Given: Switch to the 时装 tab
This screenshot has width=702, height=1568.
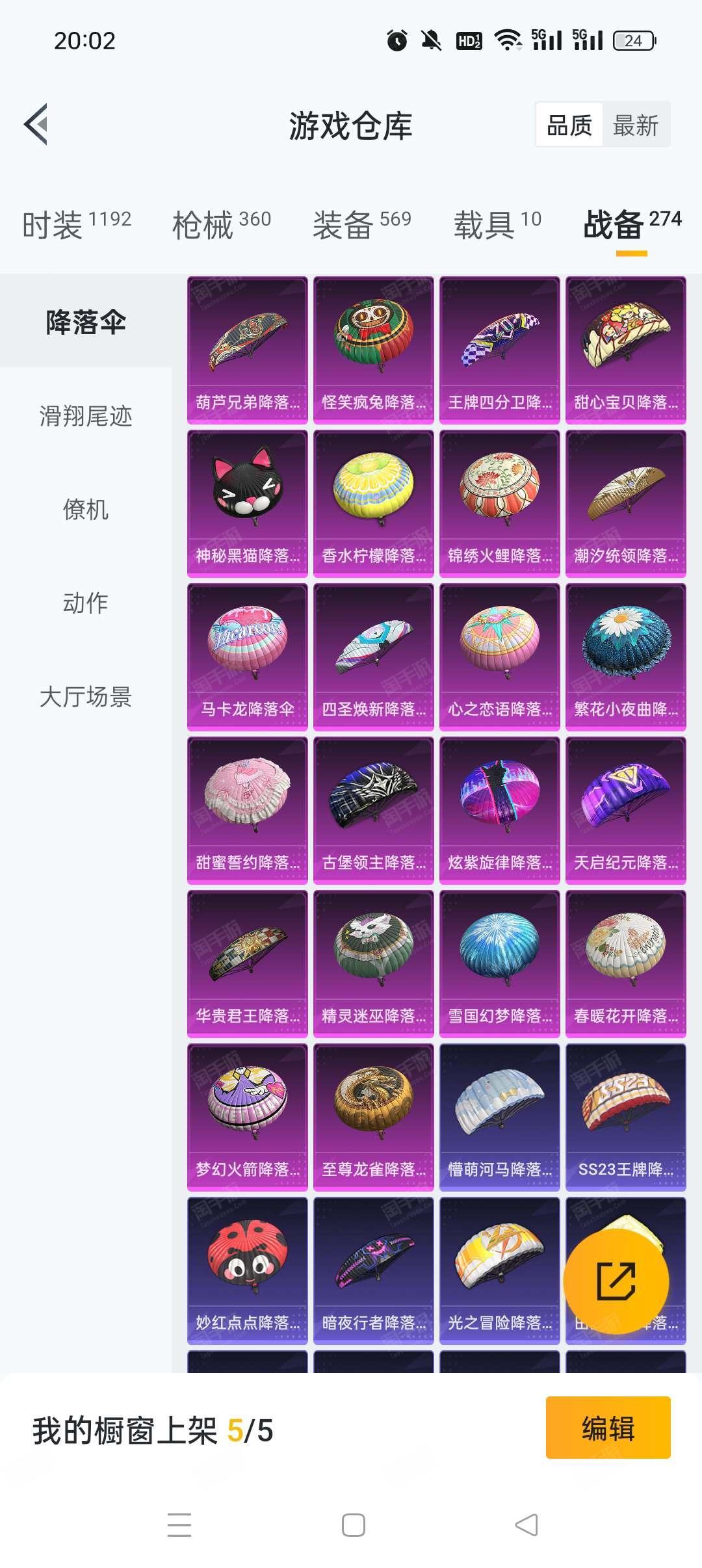Looking at the screenshot, I should 77,225.
